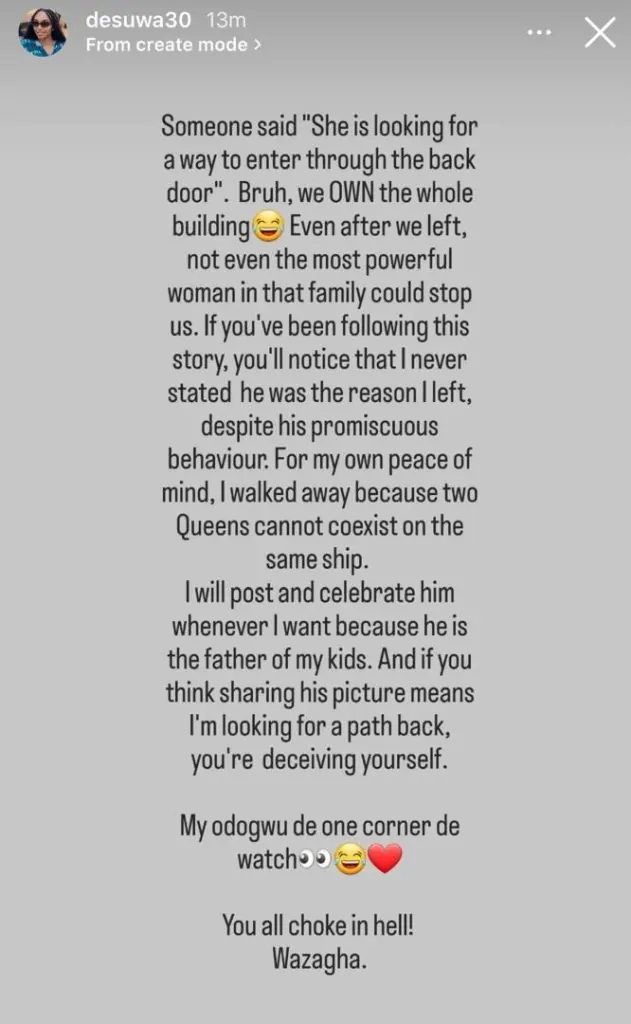This screenshot has width=631, height=1024.
Task: Open the desuwa30 username
Action: pyautogui.click(x=127, y=21)
